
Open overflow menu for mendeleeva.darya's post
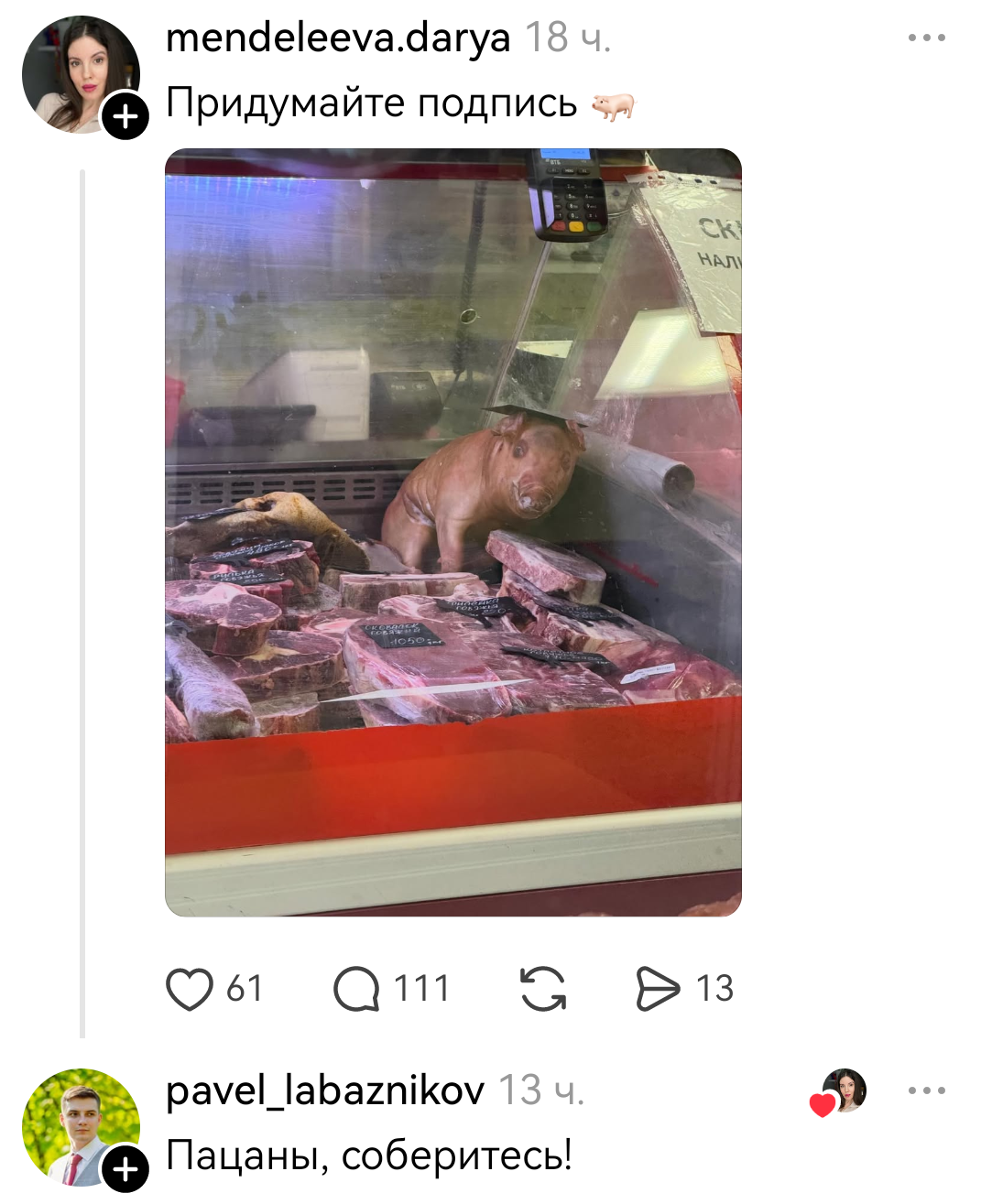(926, 38)
